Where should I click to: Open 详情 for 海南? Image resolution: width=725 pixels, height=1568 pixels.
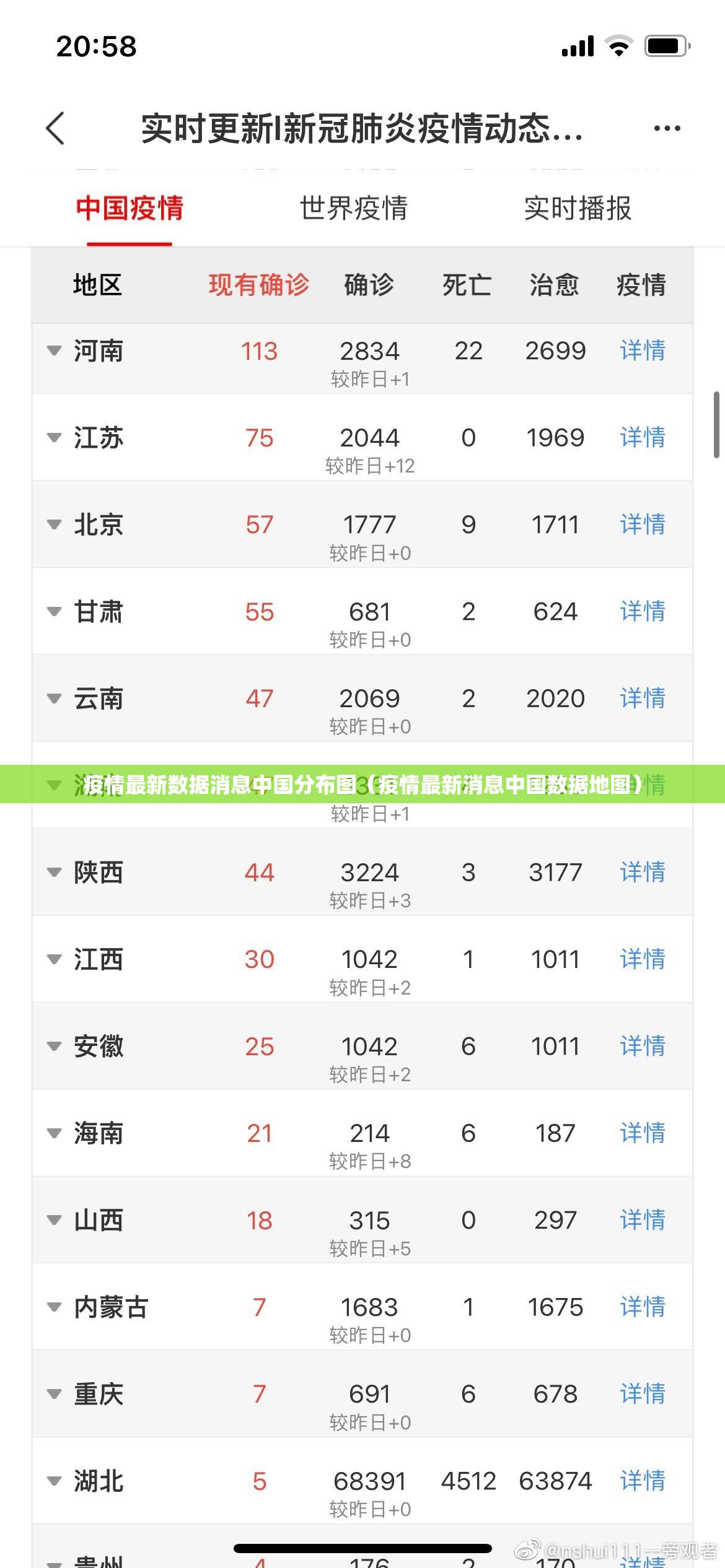(x=643, y=1133)
